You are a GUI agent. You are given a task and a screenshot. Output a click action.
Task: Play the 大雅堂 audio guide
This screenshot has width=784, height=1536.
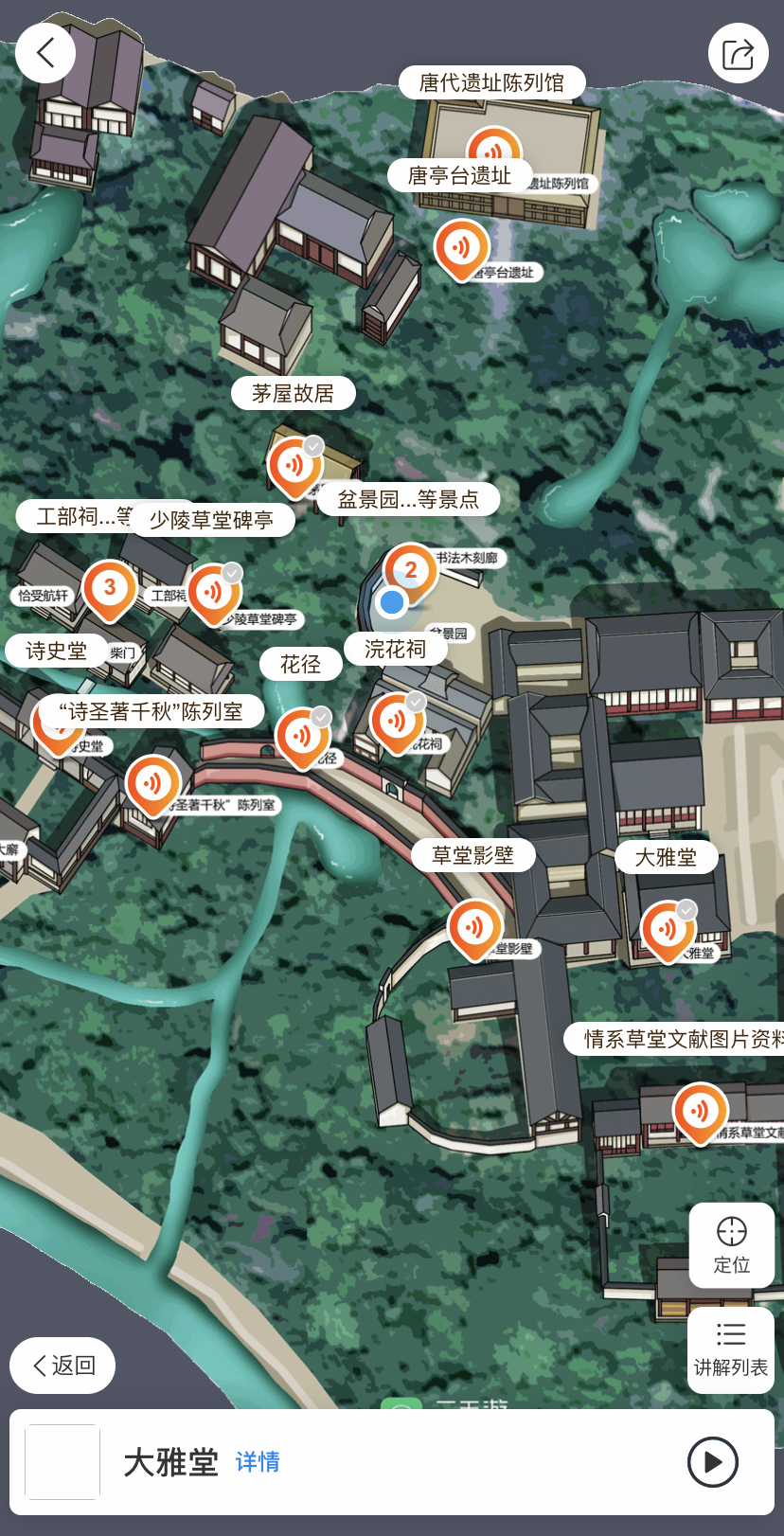tap(712, 1462)
